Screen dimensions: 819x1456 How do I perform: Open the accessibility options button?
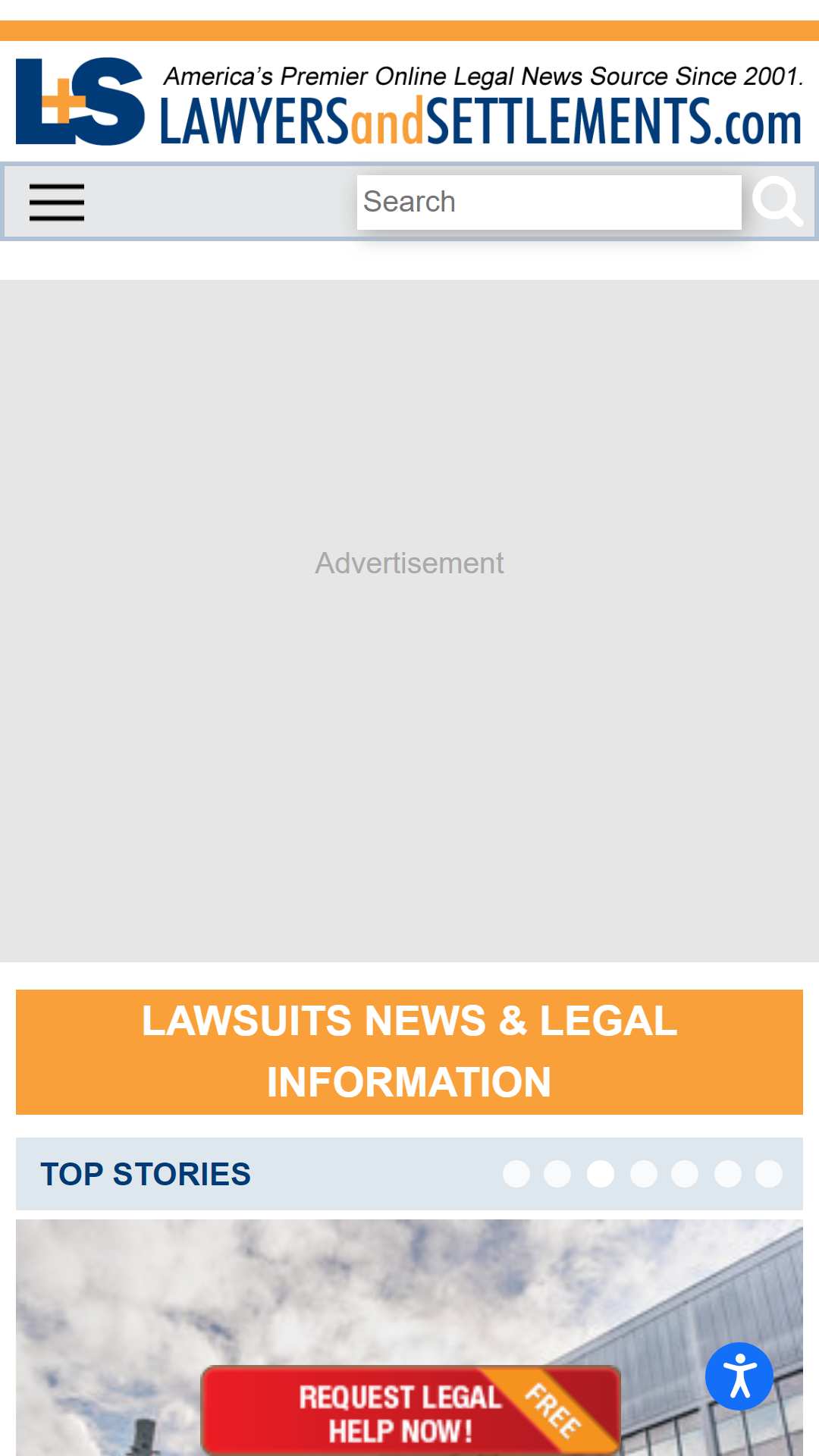click(x=739, y=1376)
